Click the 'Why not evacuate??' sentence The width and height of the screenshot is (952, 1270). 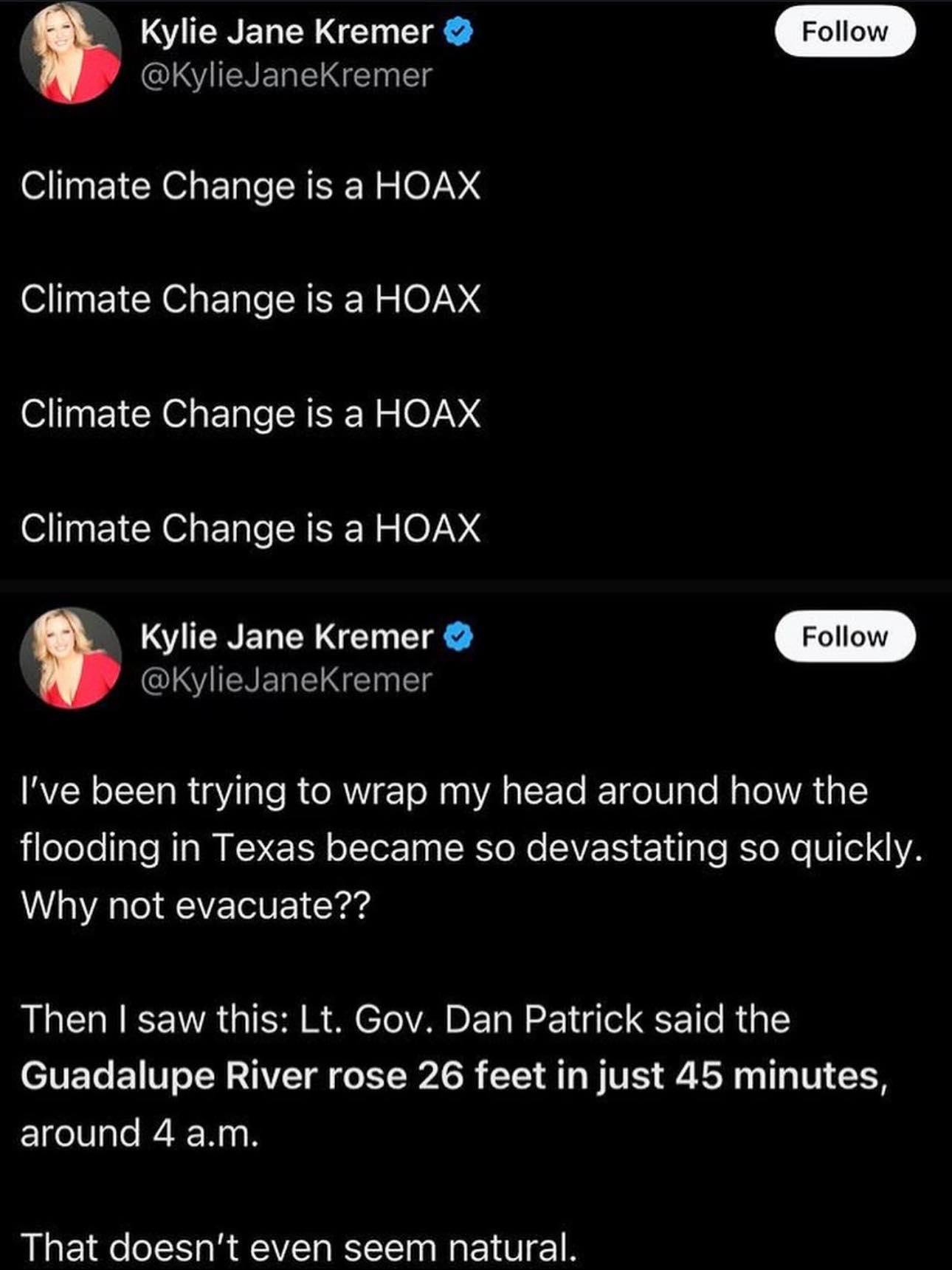point(196,905)
